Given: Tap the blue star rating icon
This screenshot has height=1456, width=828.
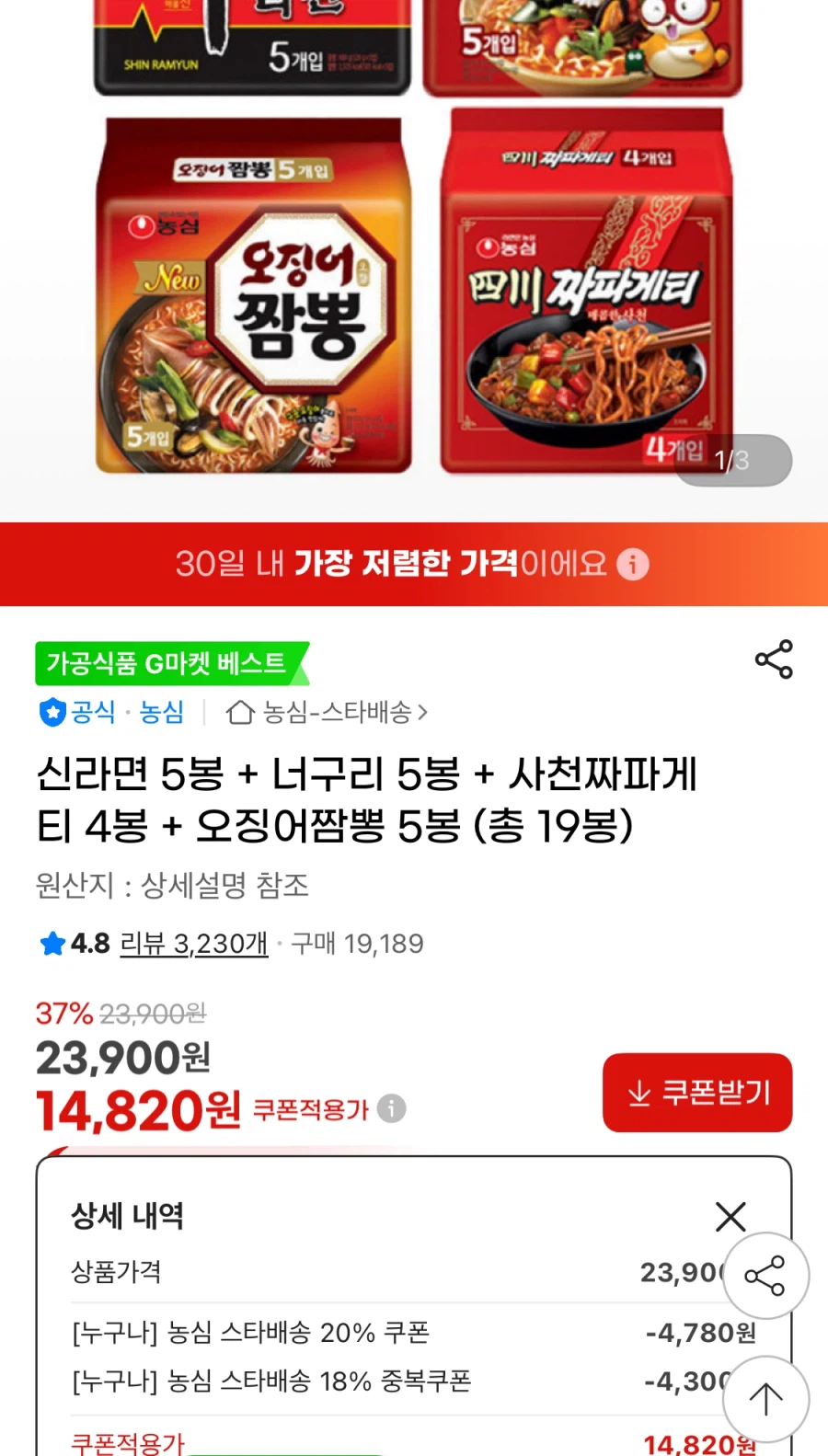Looking at the screenshot, I should [x=51, y=943].
